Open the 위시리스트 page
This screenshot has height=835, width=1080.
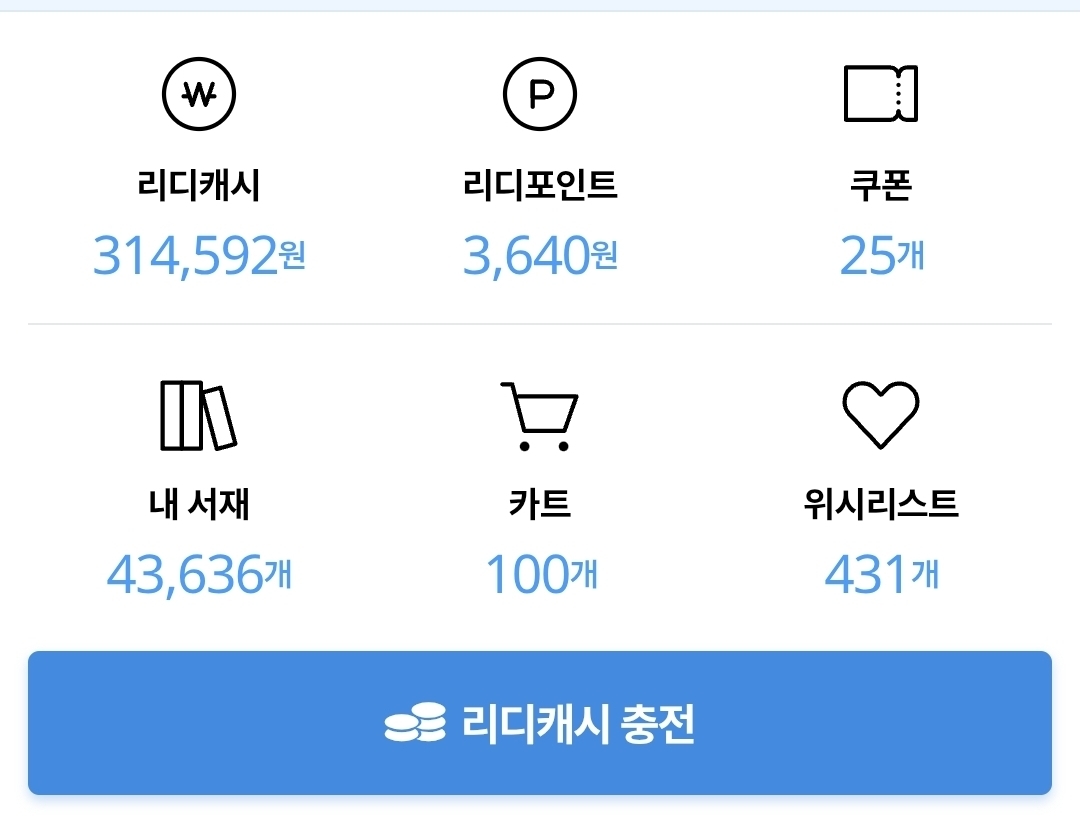coord(881,490)
